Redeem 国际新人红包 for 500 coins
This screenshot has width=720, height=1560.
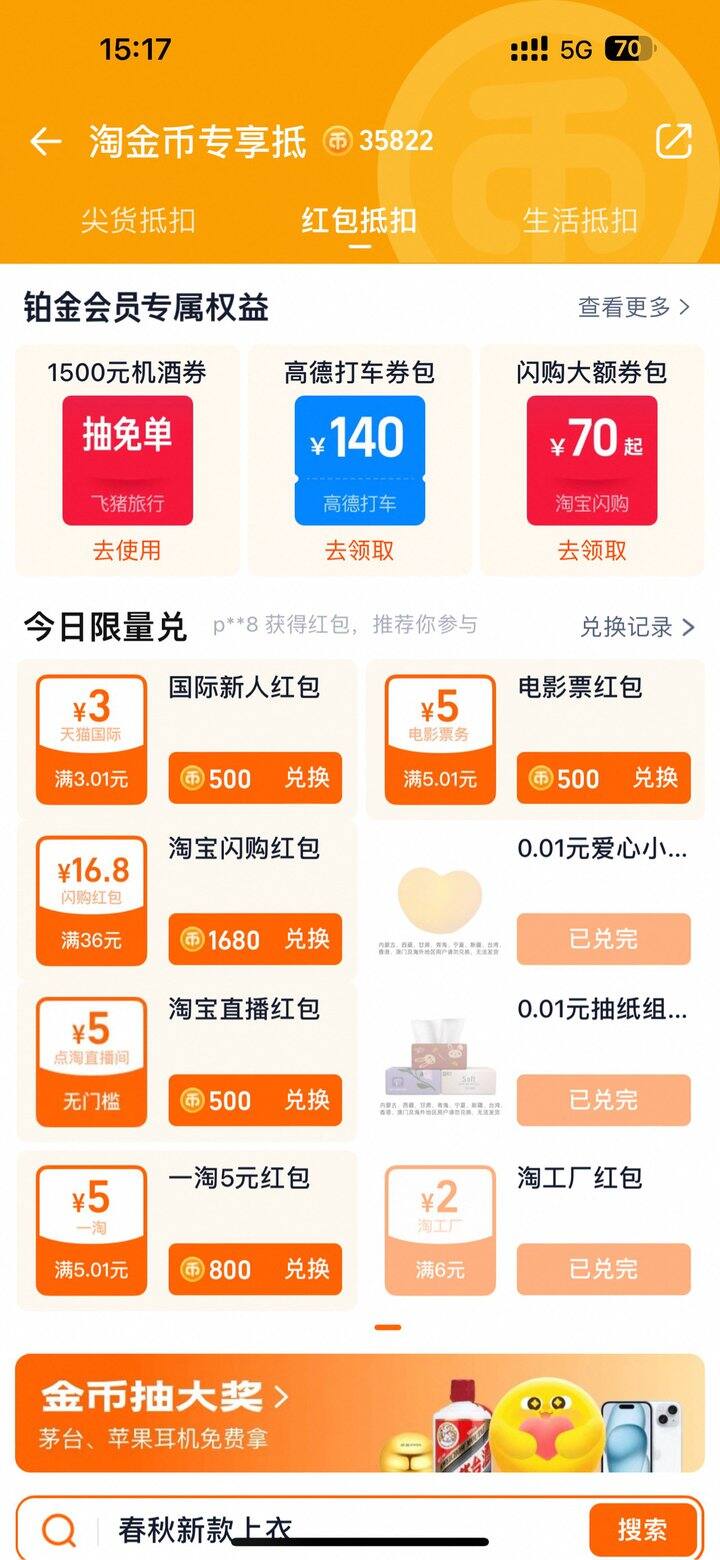(x=255, y=778)
